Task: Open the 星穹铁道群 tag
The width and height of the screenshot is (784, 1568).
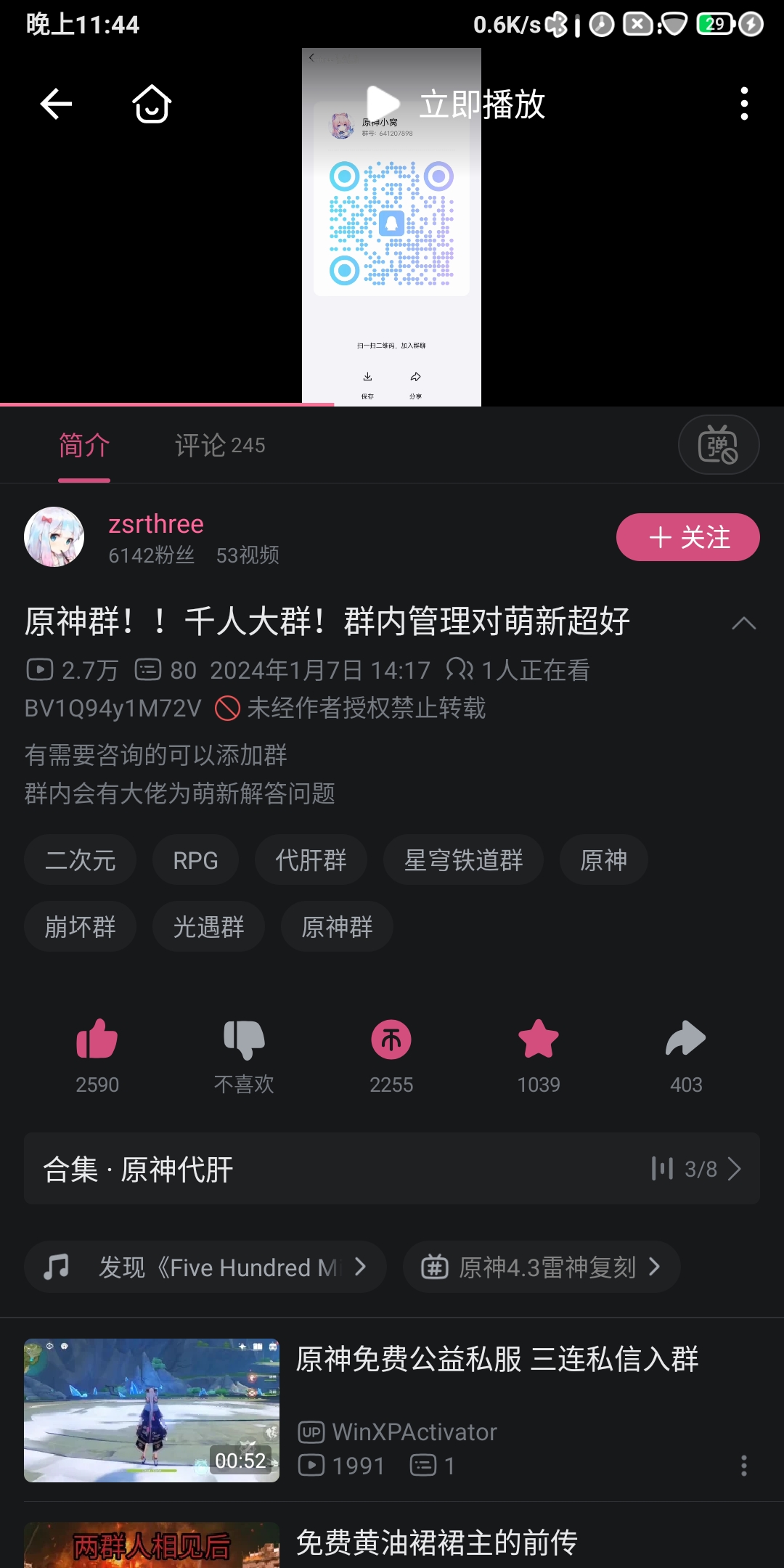Action: 463,860
